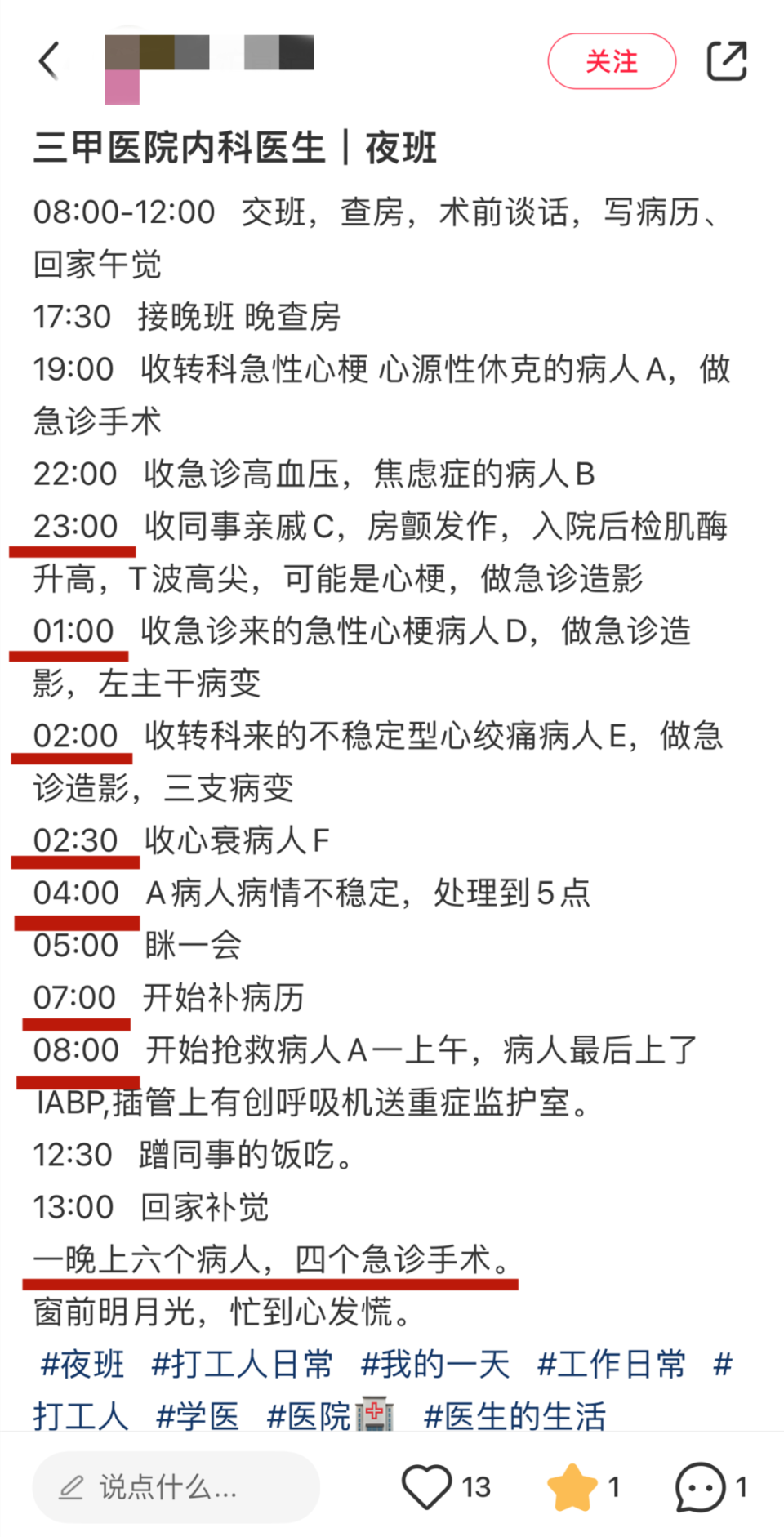
Task: Tap the like count 13
Action: (x=474, y=1487)
